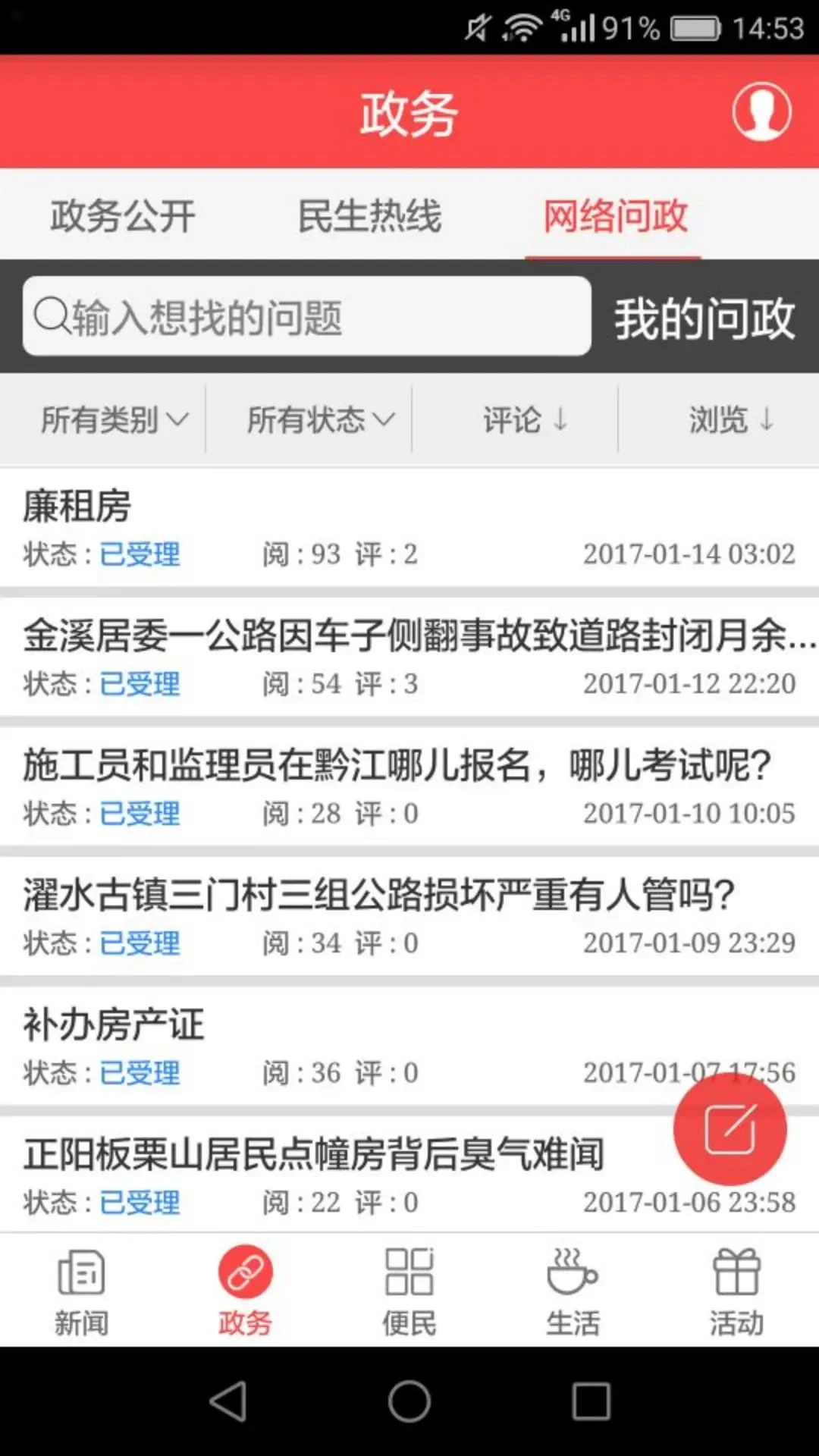The height and width of the screenshot is (1456, 819).
Task: Open the 廉租房 question
Action: pyautogui.click(x=409, y=528)
